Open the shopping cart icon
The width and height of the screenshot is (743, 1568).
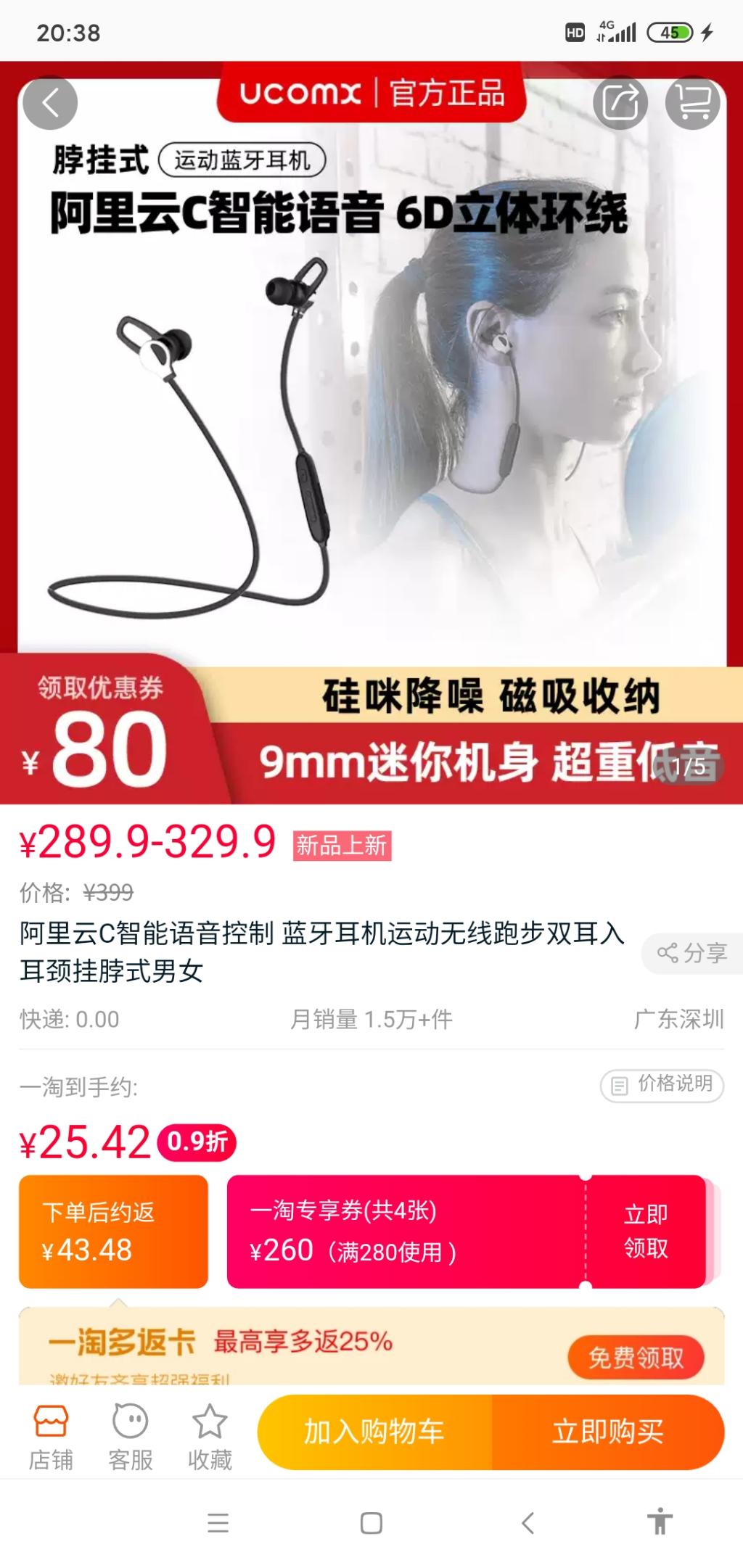(x=693, y=103)
